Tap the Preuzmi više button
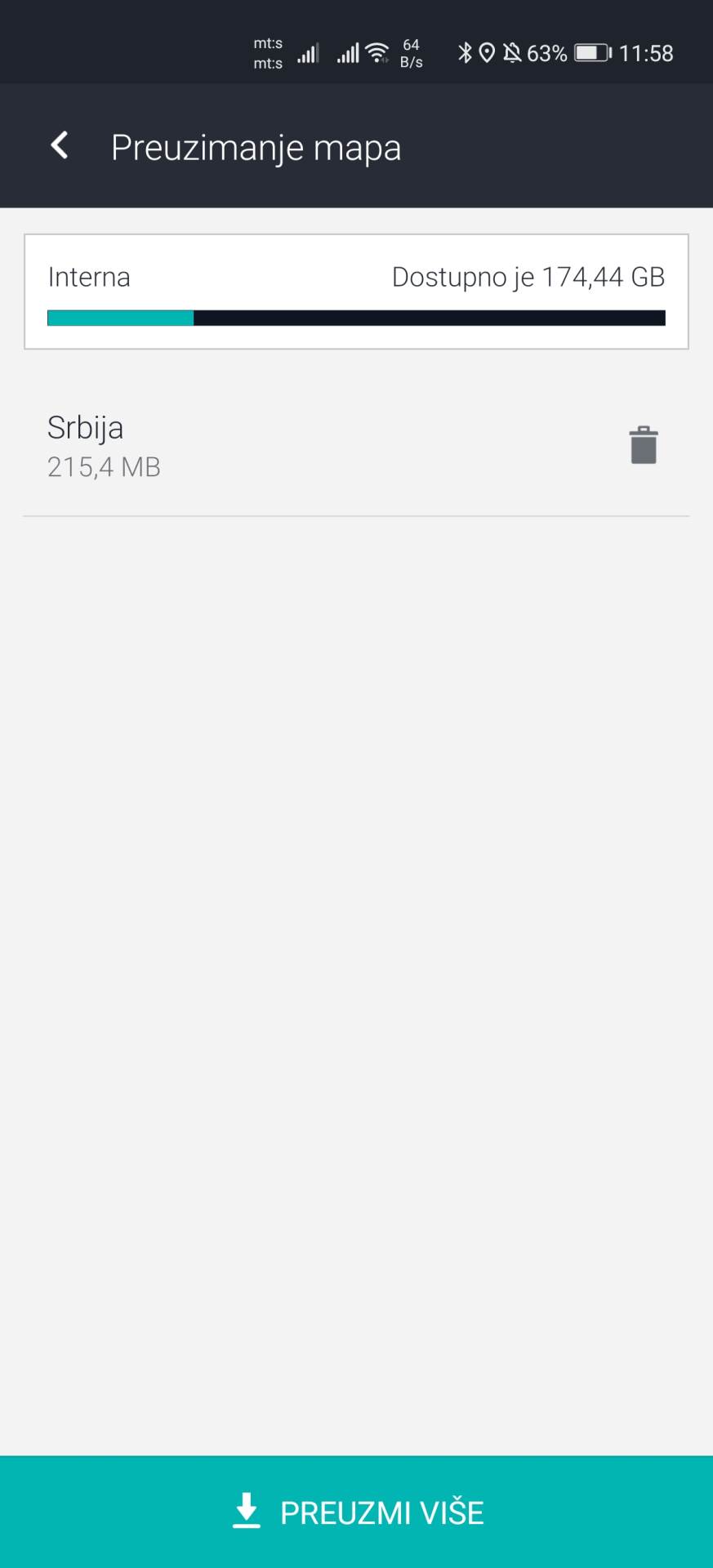 (x=357, y=1512)
